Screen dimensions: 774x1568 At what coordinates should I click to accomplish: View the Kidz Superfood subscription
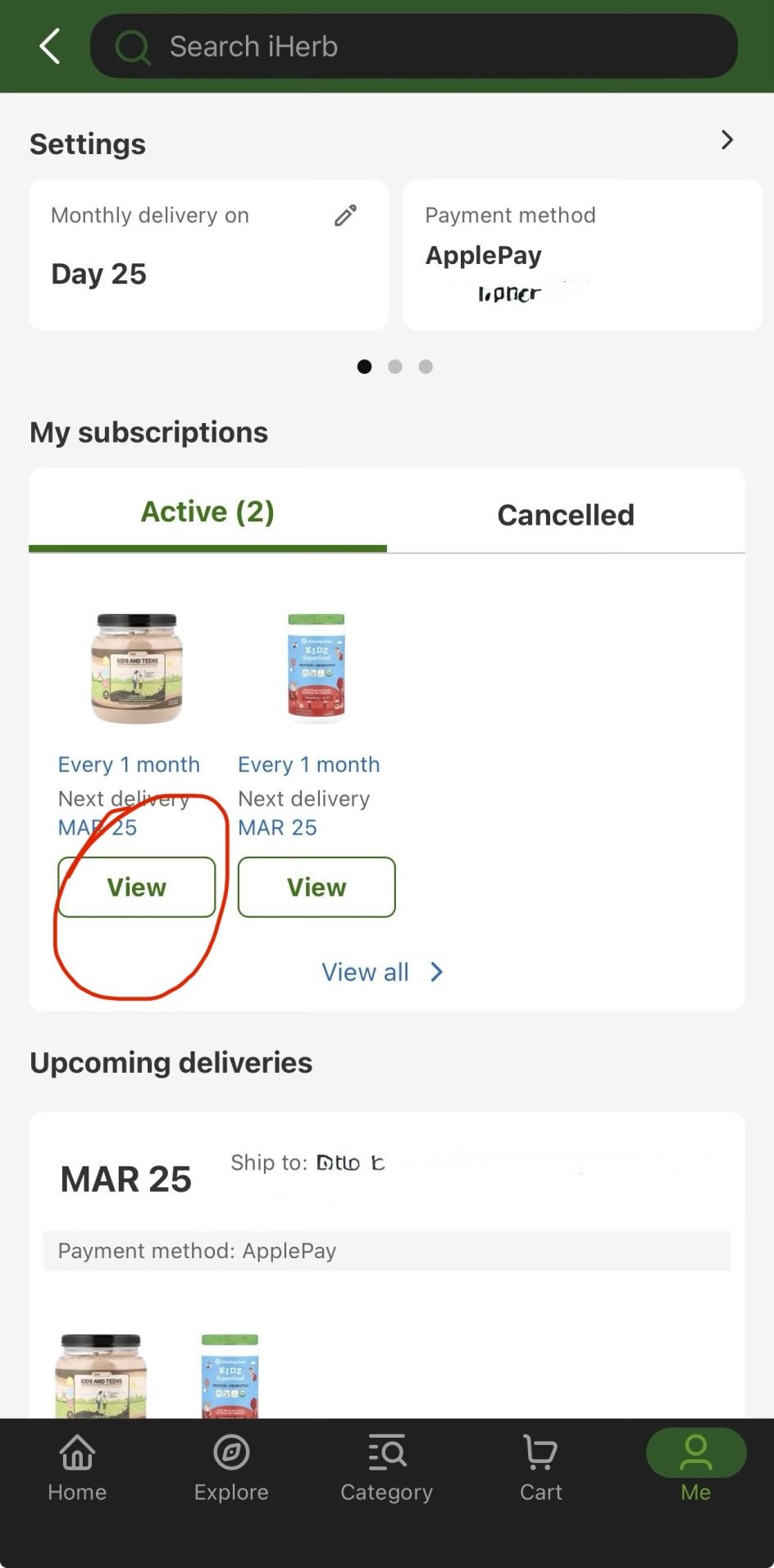point(316,887)
